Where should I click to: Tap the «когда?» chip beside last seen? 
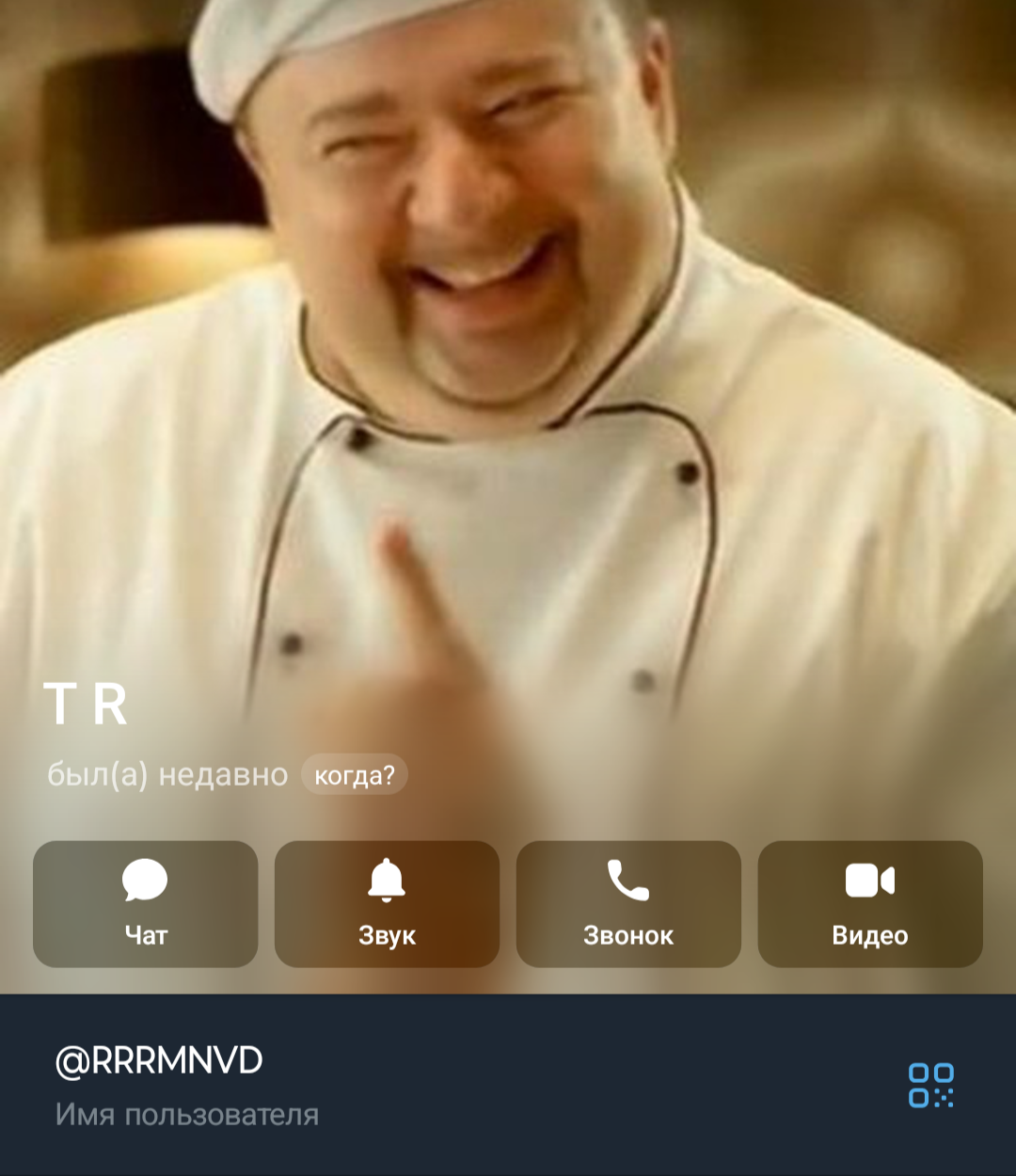click(355, 775)
